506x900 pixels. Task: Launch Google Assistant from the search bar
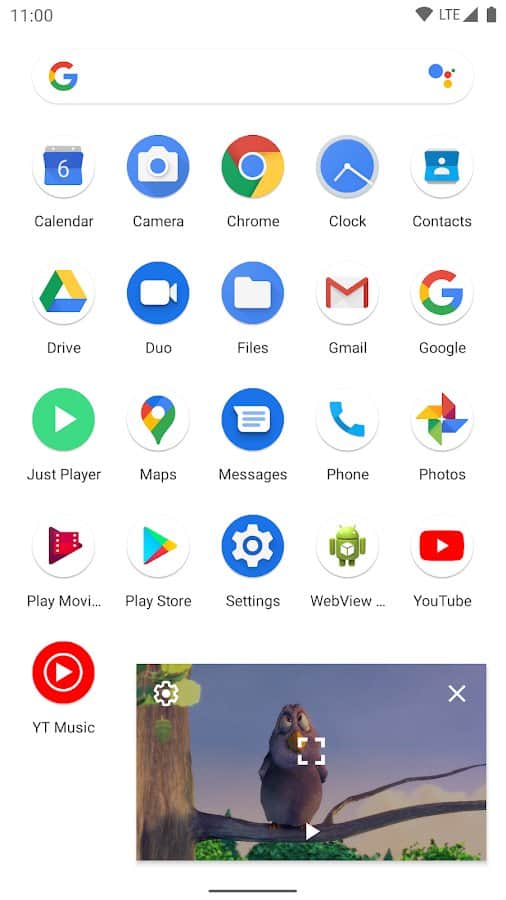point(441,76)
